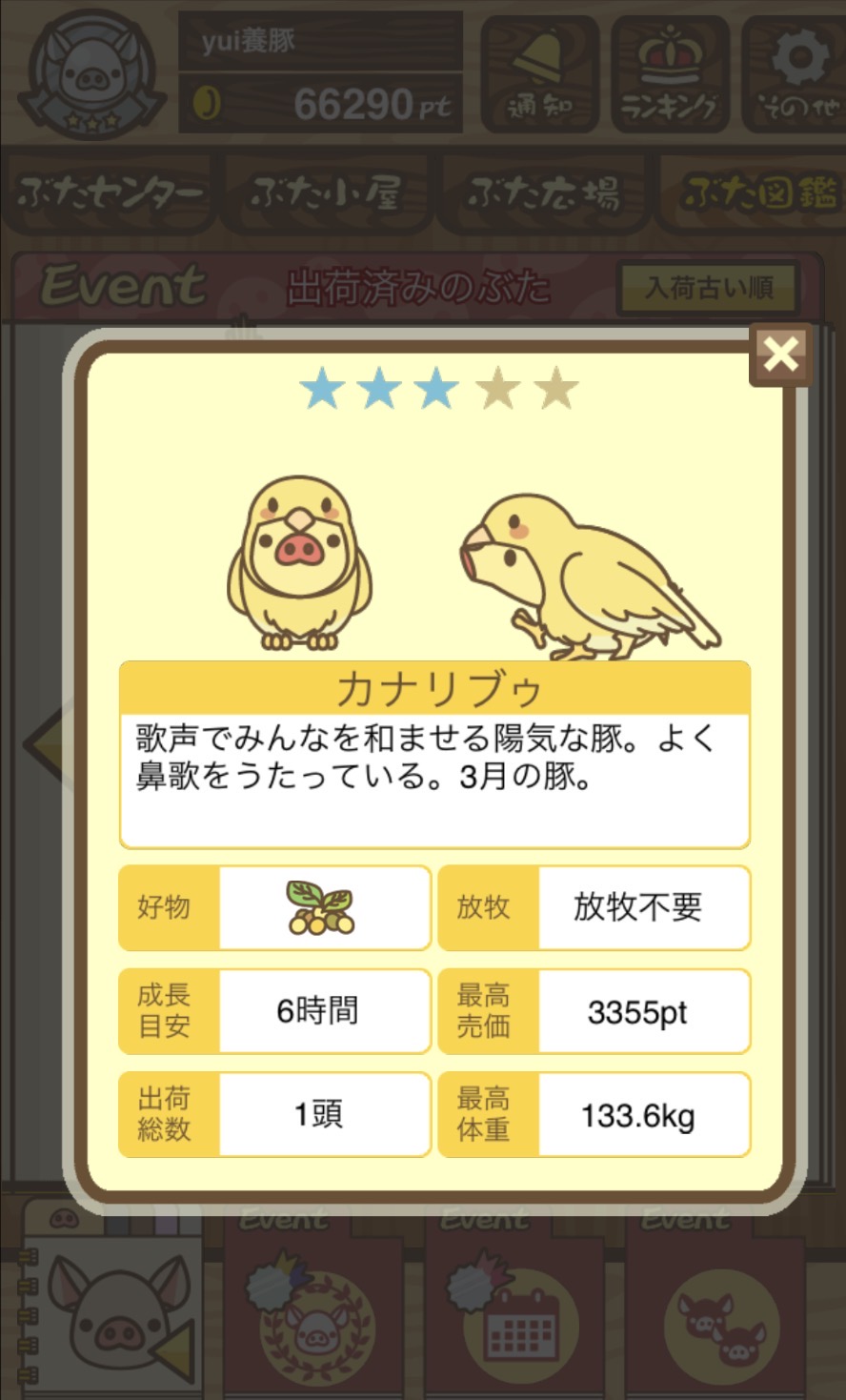
Task: Switch to the ぶた小屋 tab
Action: coord(327,193)
